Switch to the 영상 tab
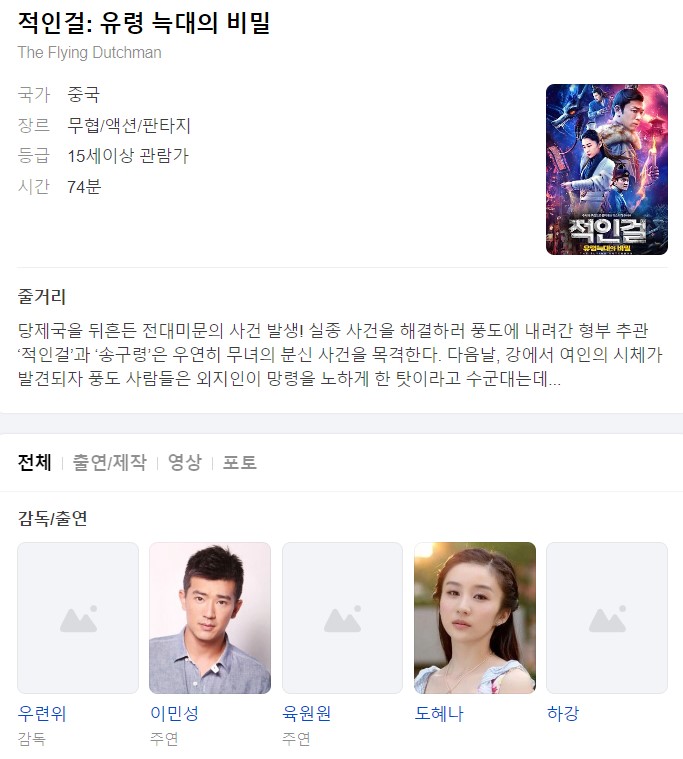Screen dimensions: 683x759 tap(184, 462)
